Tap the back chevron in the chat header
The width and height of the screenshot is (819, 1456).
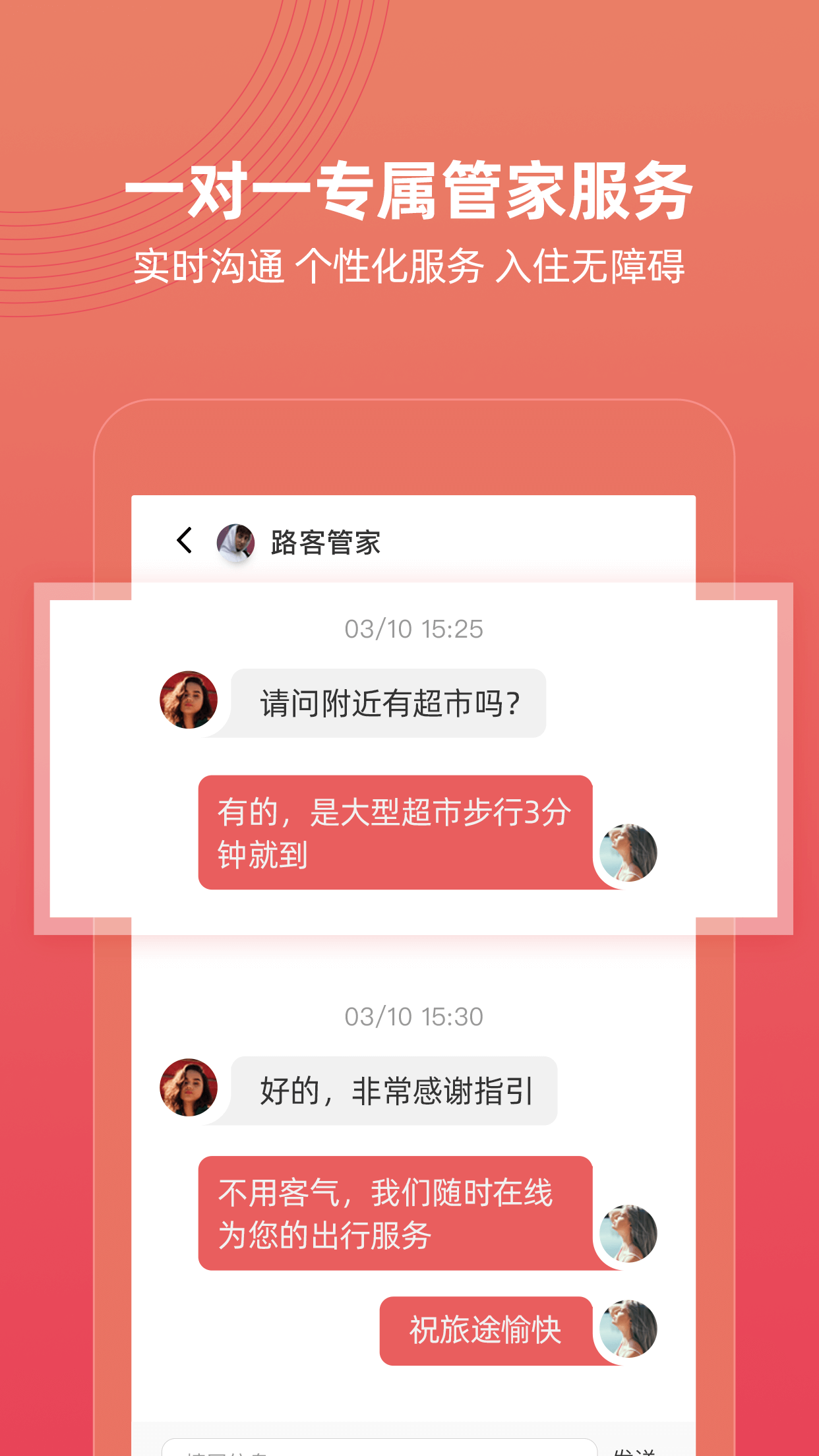click(x=183, y=541)
